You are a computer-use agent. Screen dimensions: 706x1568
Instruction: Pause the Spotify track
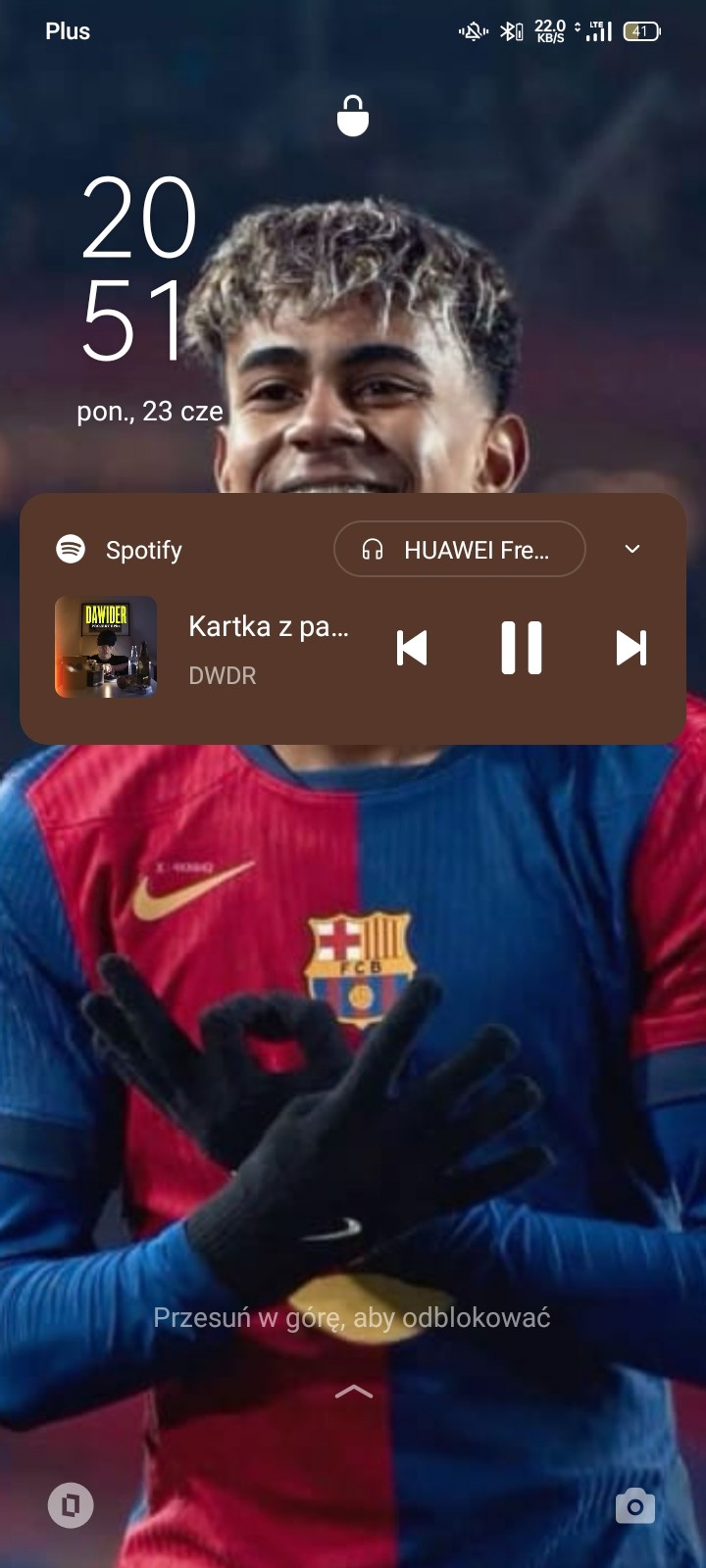click(x=521, y=648)
